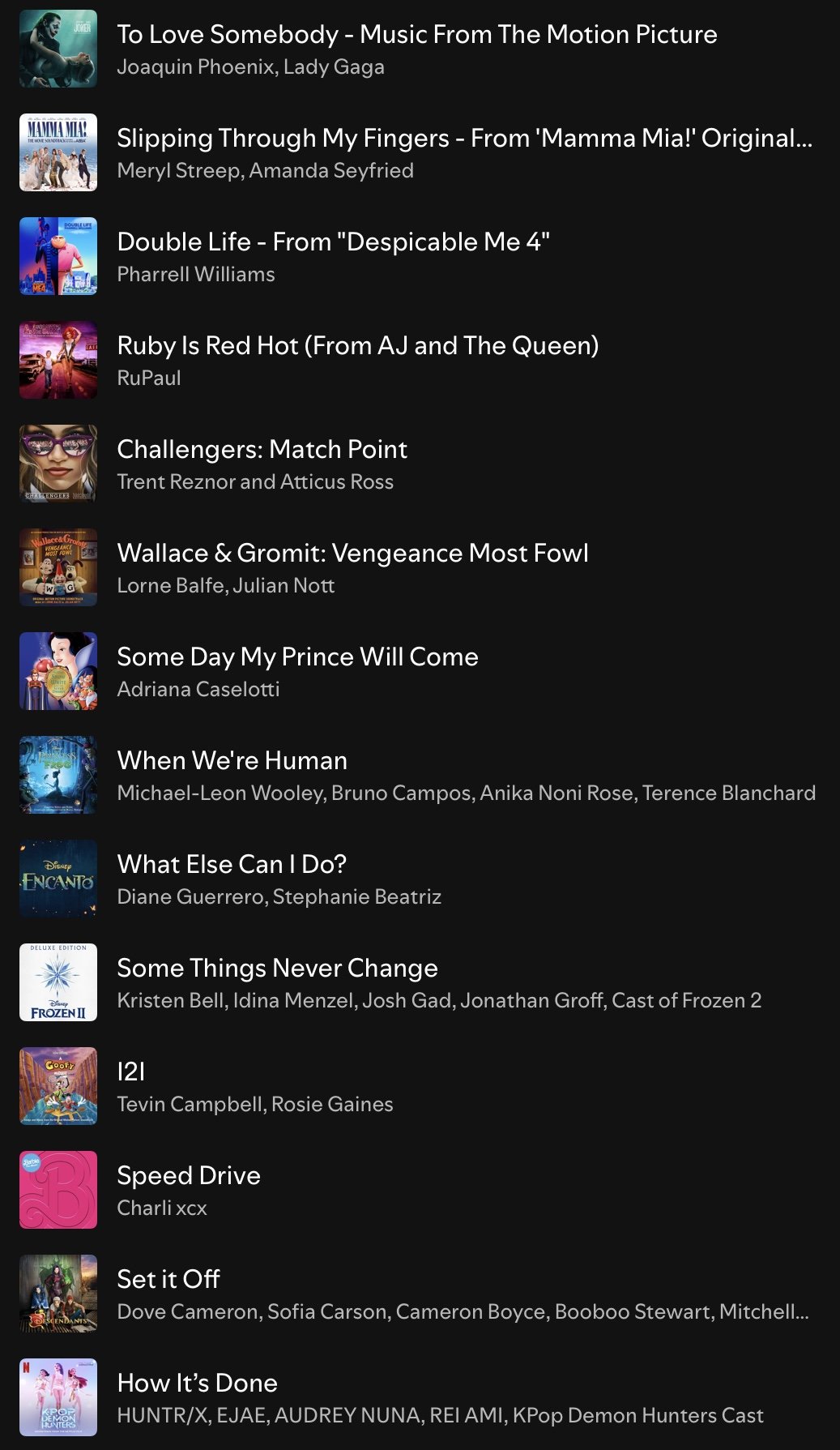Play How It's Done by HUNTR/X
This screenshot has width=840, height=1450.
(197, 1384)
